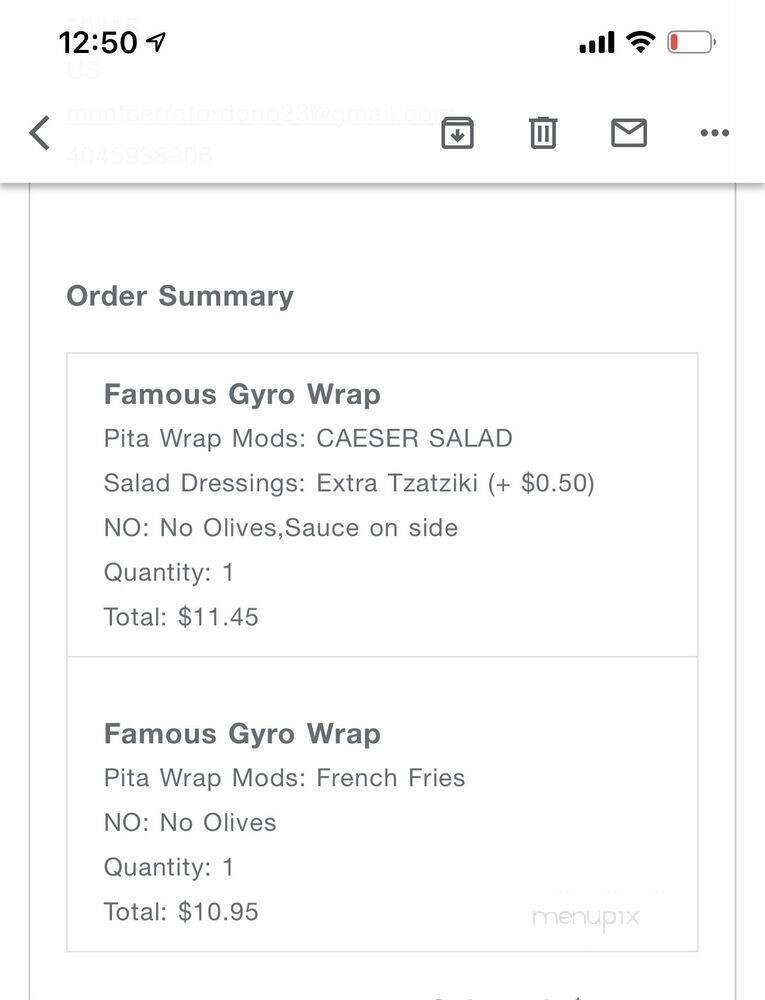Select the envelope icon to mark unread
Image resolution: width=765 pixels, height=1000 pixels.
click(629, 132)
